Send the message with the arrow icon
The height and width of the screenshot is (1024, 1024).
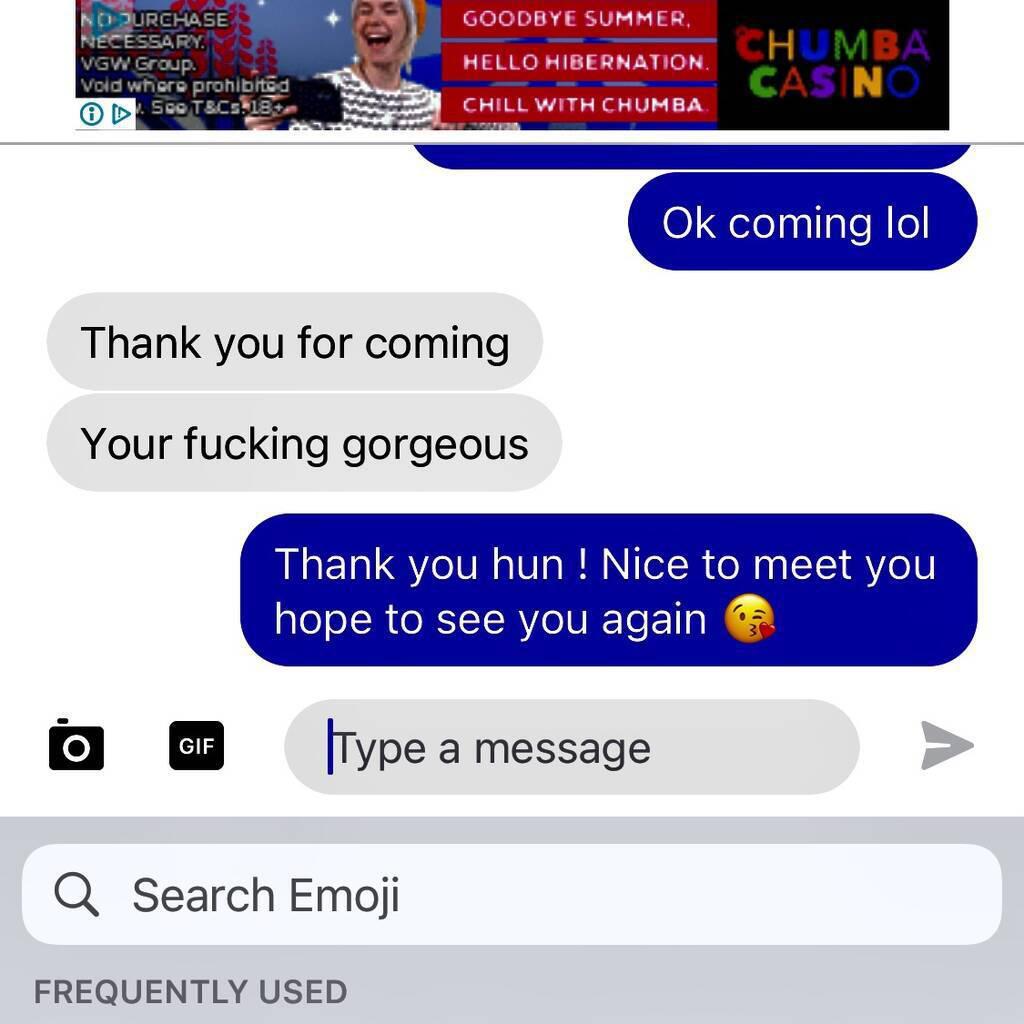coord(946,745)
